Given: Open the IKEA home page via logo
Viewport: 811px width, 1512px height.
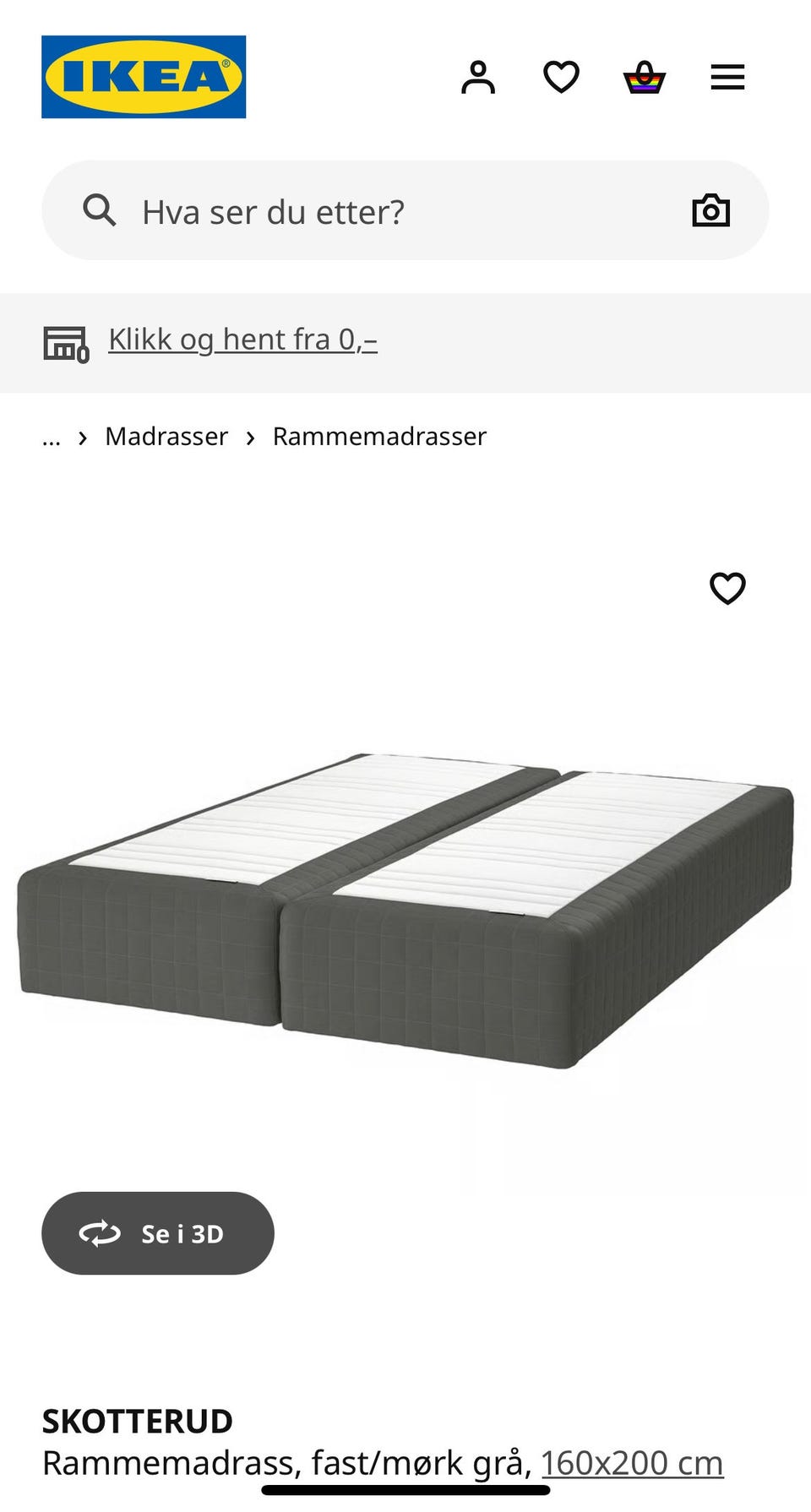Looking at the screenshot, I should (144, 75).
